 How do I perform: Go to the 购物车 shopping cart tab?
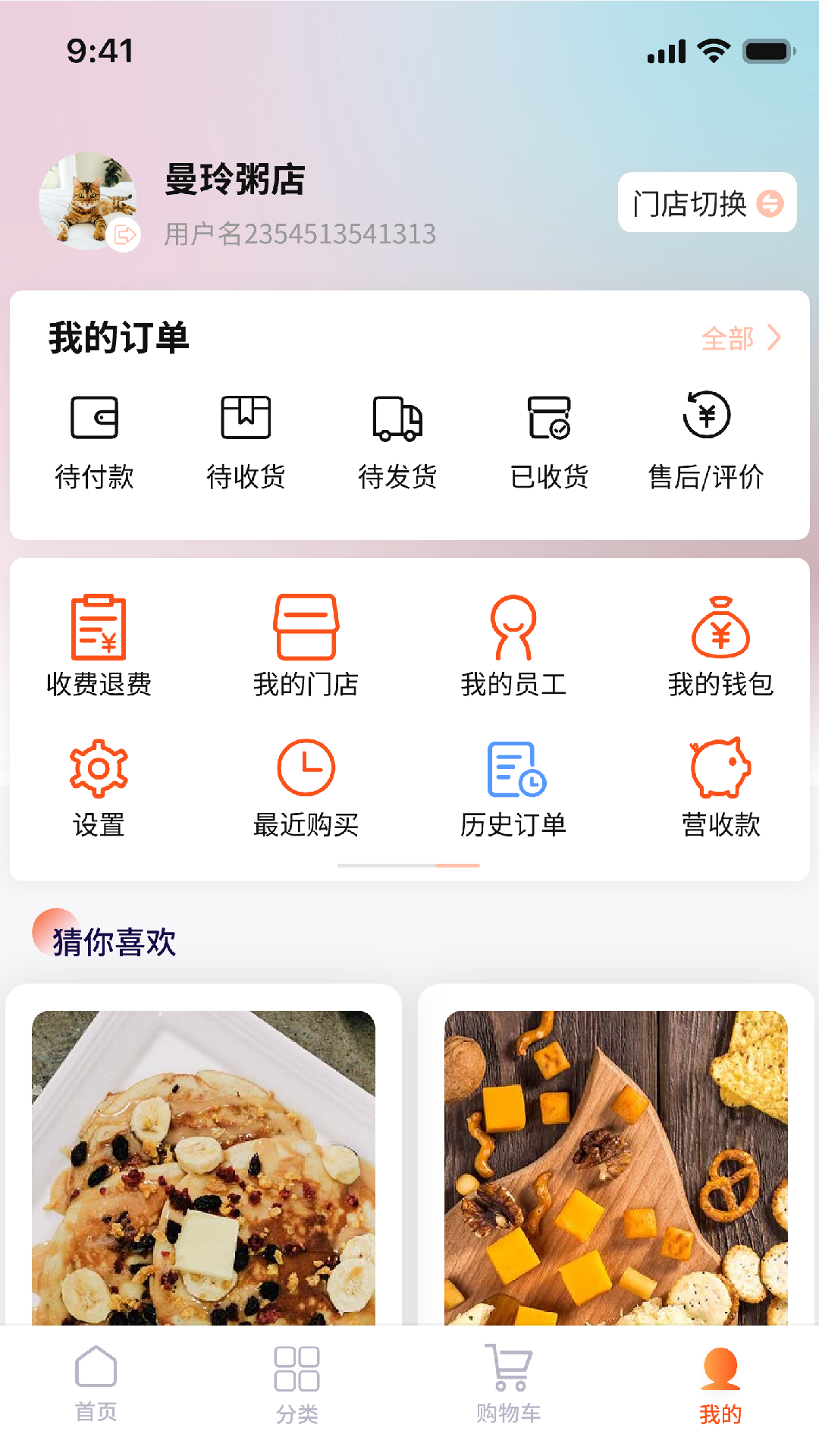point(508,1383)
